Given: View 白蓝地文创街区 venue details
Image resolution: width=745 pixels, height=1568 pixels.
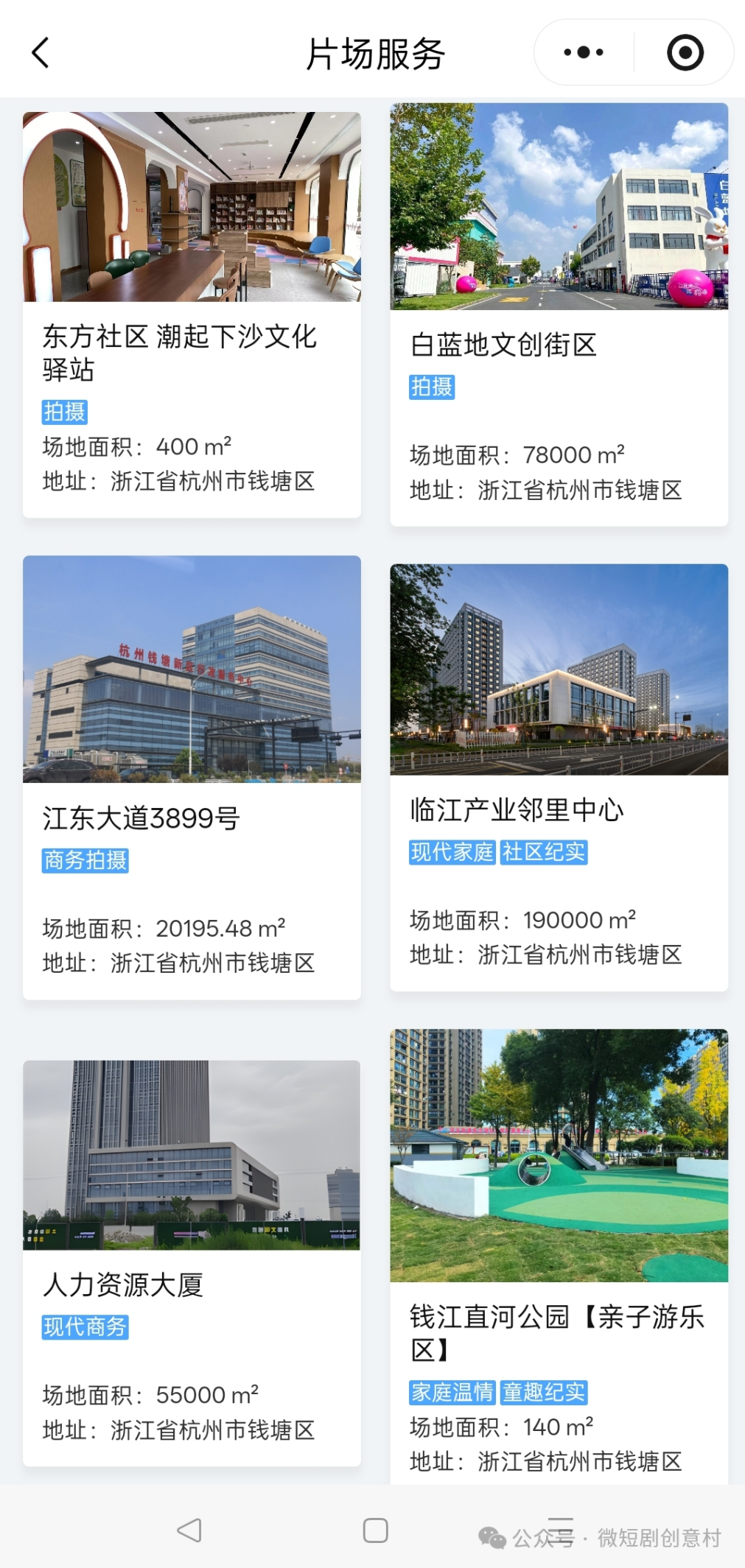Looking at the screenshot, I should point(559,315).
